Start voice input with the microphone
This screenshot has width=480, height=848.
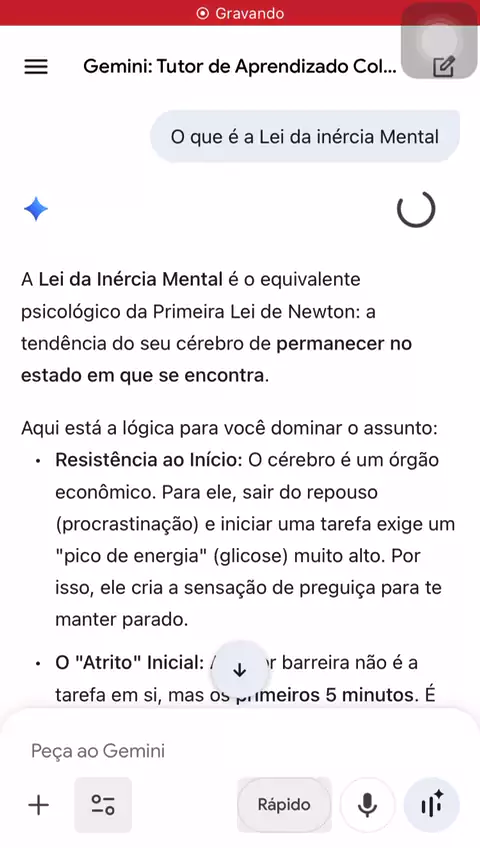point(368,805)
